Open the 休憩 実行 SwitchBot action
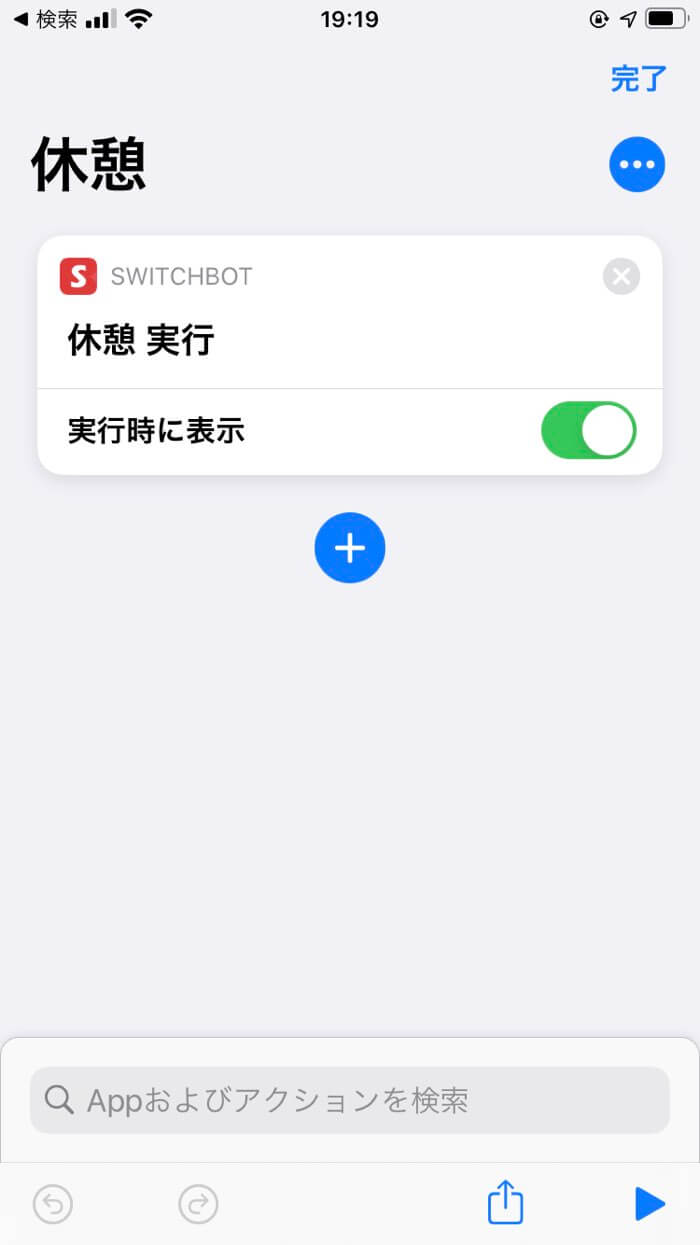Viewport: 700px width, 1245px height. [x=141, y=341]
